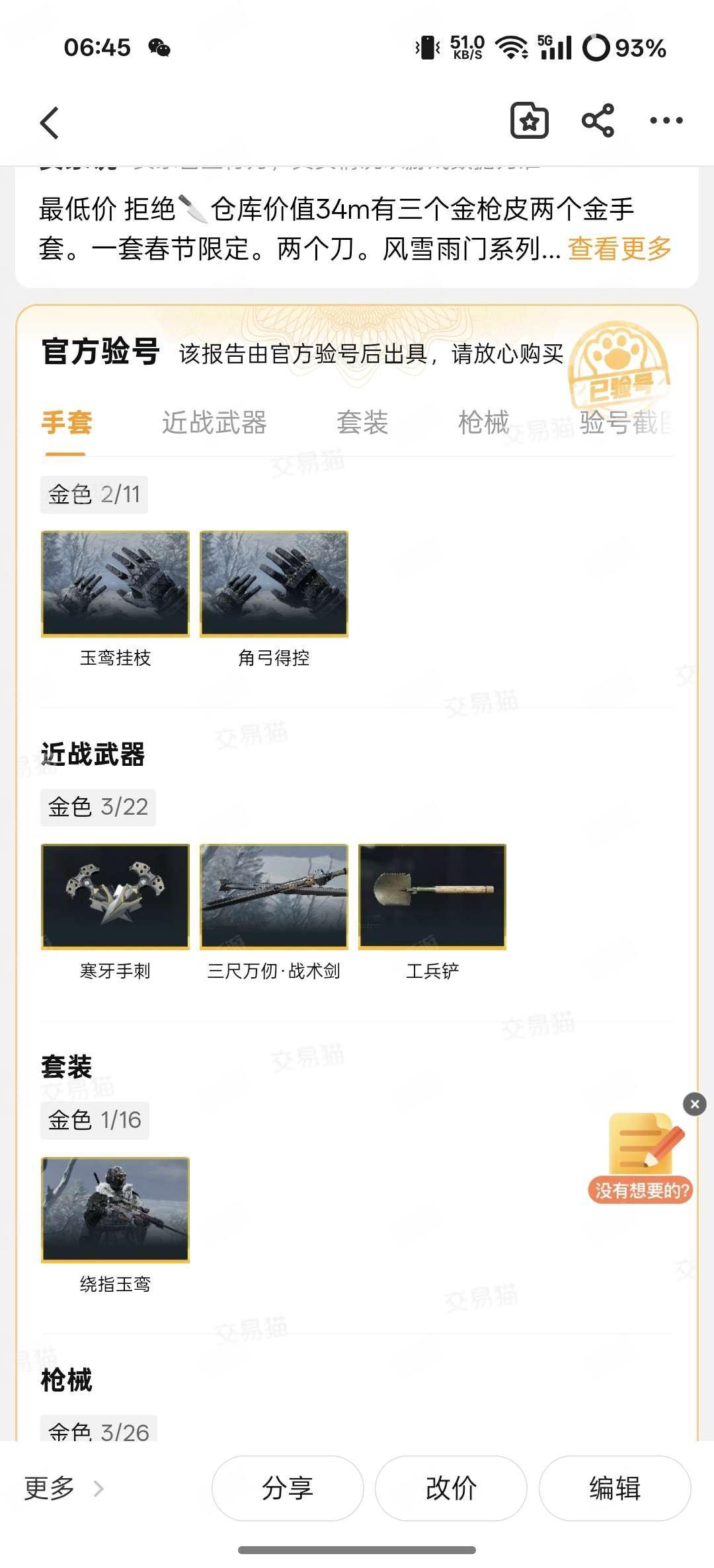Select the 手套 tab
The height and width of the screenshot is (1568, 714).
point(67,423)
